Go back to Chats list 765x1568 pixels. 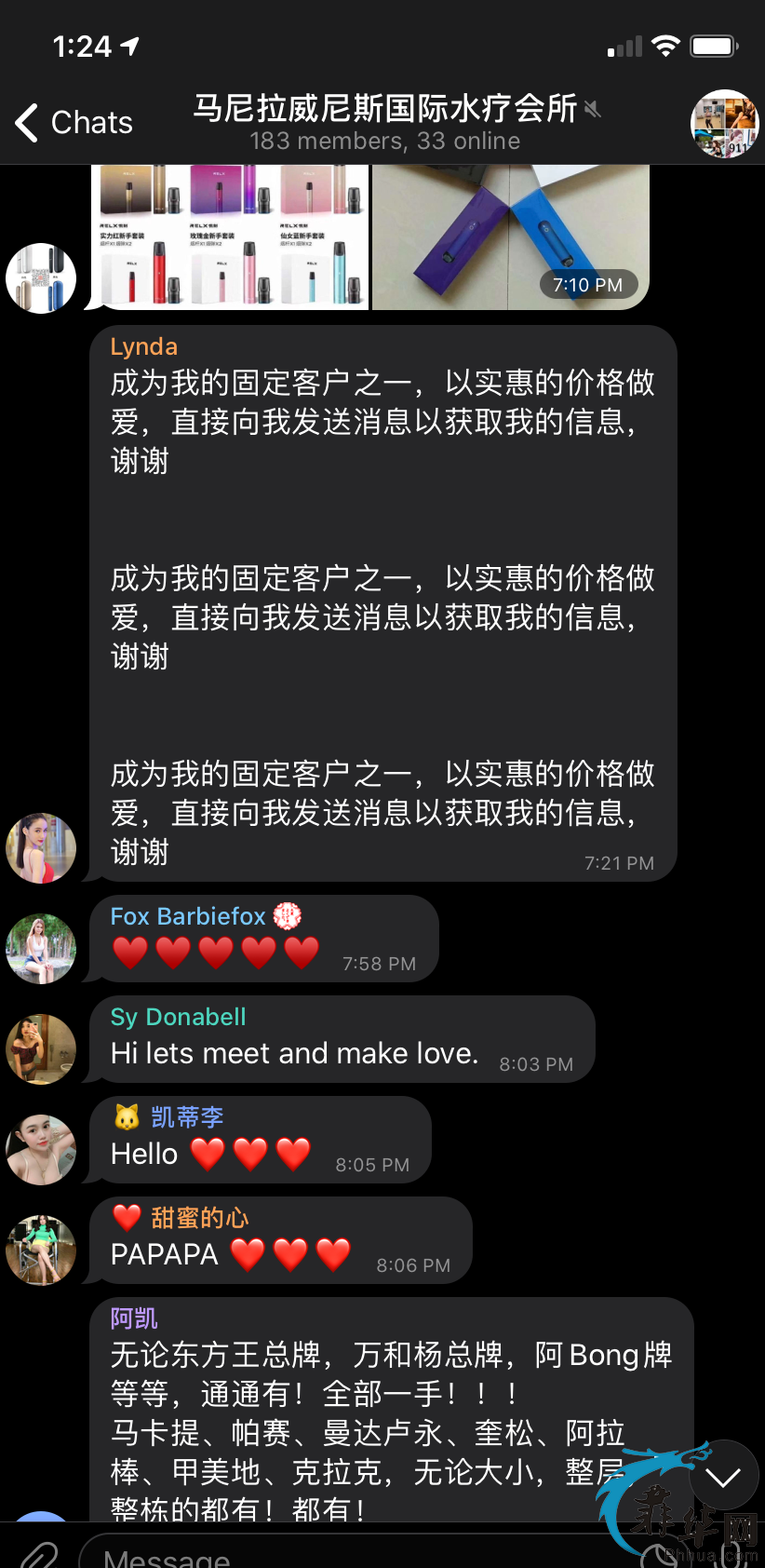[74, 122]
